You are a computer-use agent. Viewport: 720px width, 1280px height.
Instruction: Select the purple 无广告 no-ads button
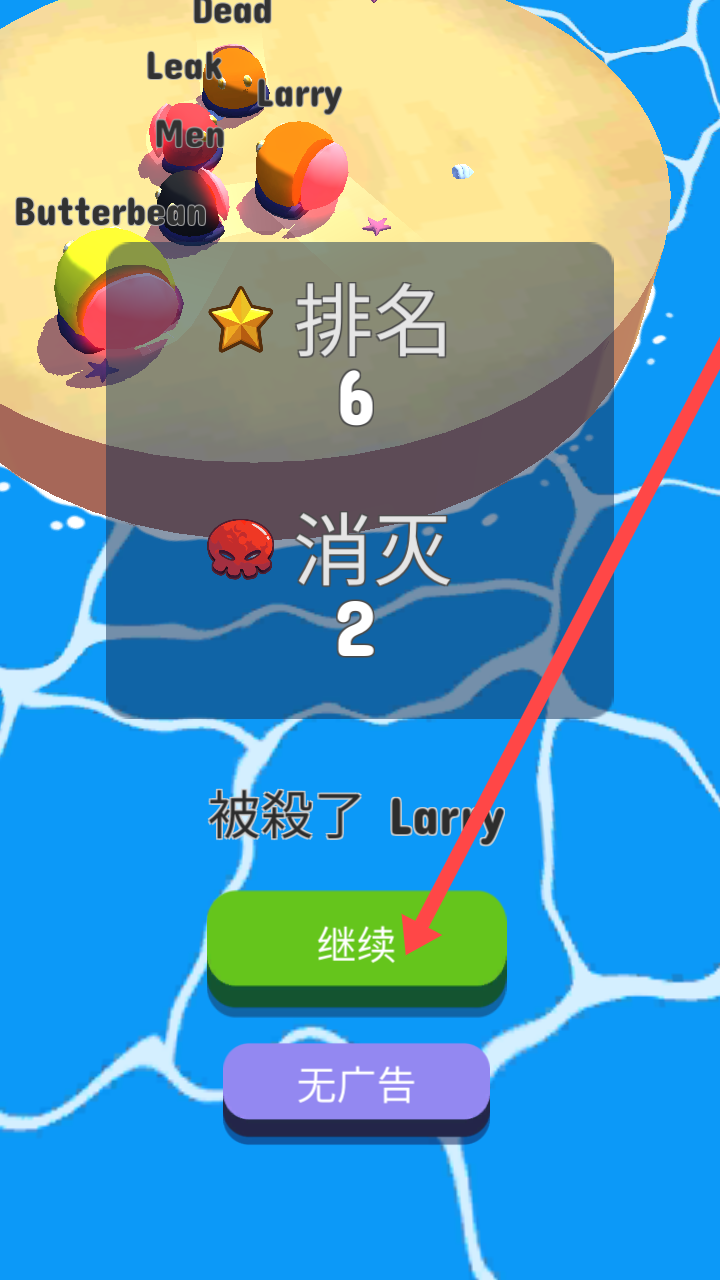tap(356, 1084)
